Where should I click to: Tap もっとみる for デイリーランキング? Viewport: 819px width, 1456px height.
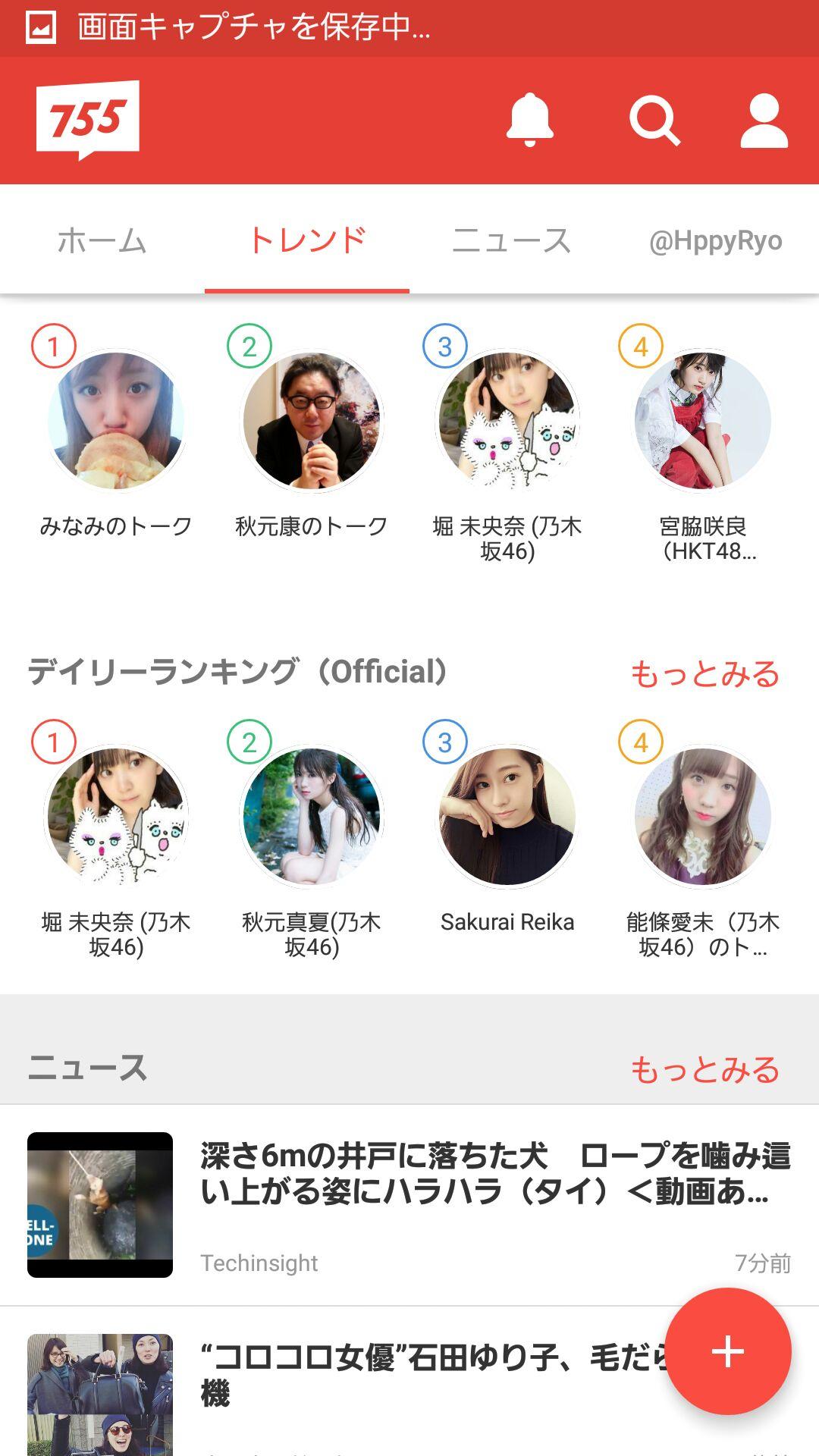(705, 674)
